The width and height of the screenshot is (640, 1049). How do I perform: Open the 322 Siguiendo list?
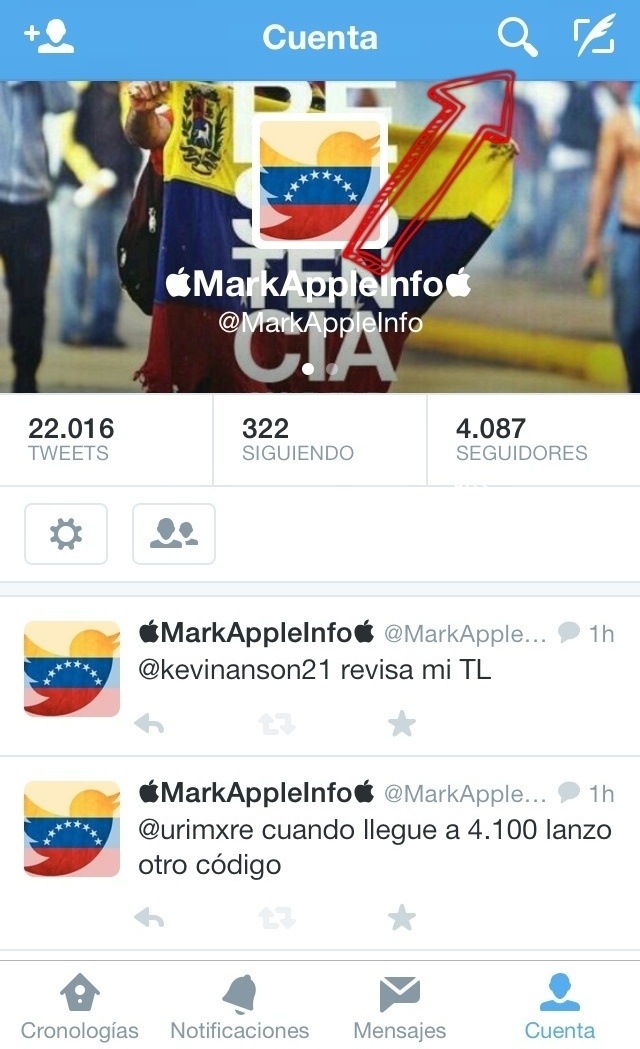(x=319, y=440)
